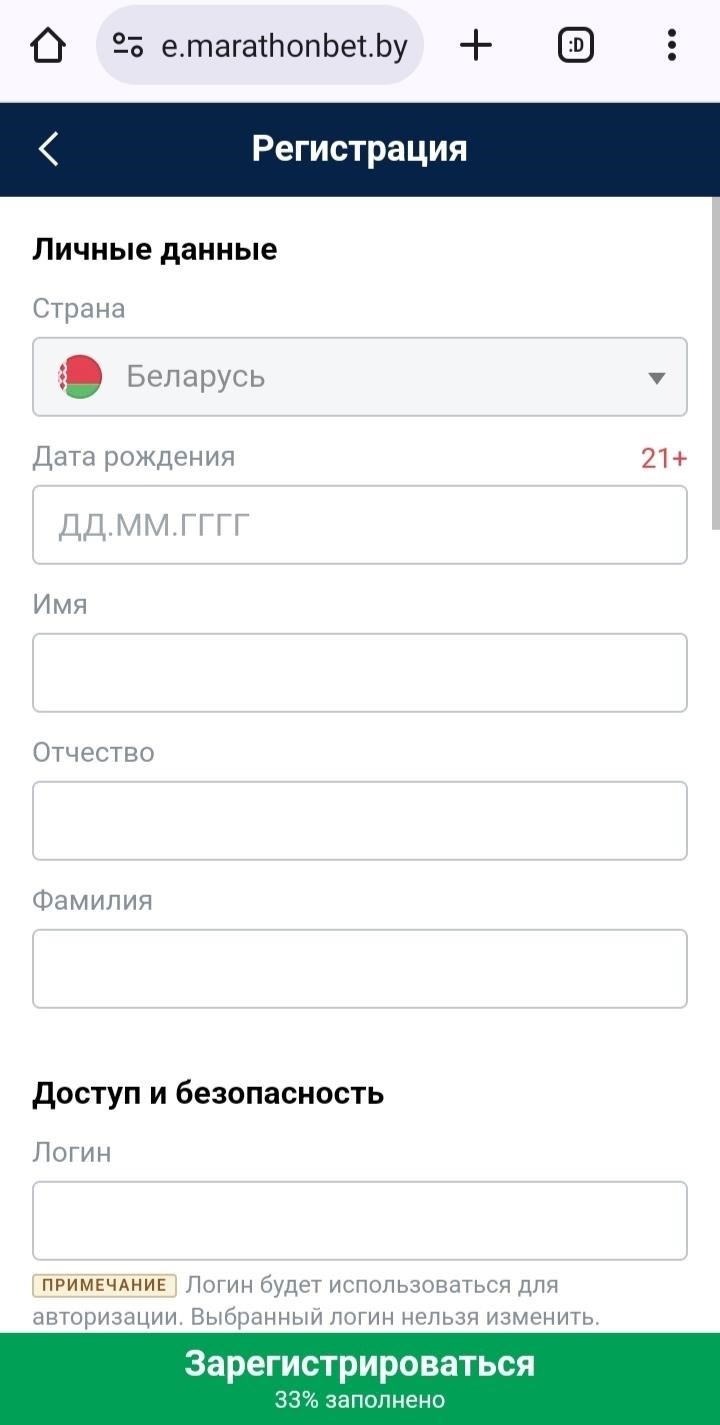The width and height of the screenshot is (720, 1425).
Task: Focus the Фамилия input field
Action: 360,969
